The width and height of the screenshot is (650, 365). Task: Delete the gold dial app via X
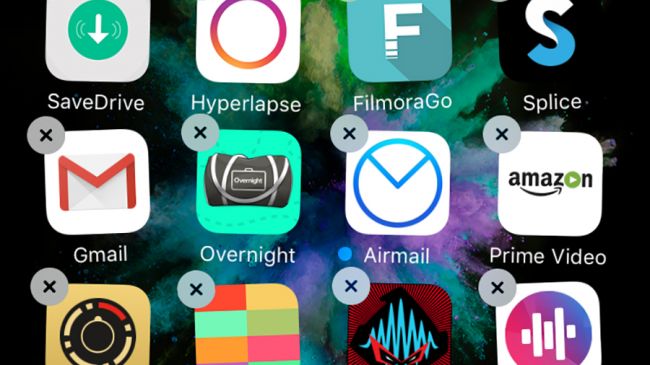point(49,287)
